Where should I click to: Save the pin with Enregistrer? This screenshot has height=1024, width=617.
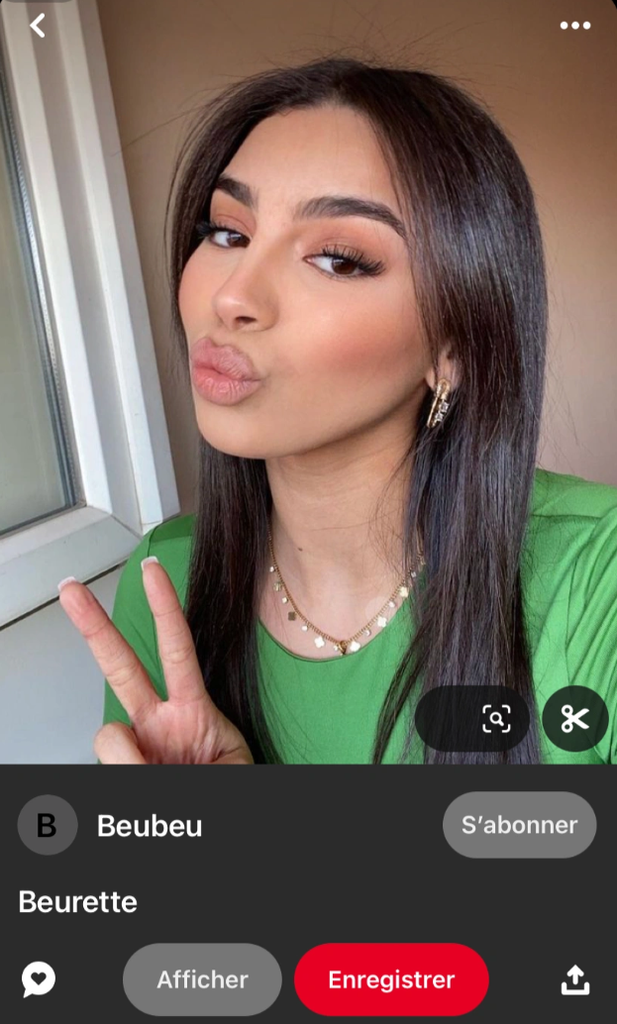click(391, 980)
